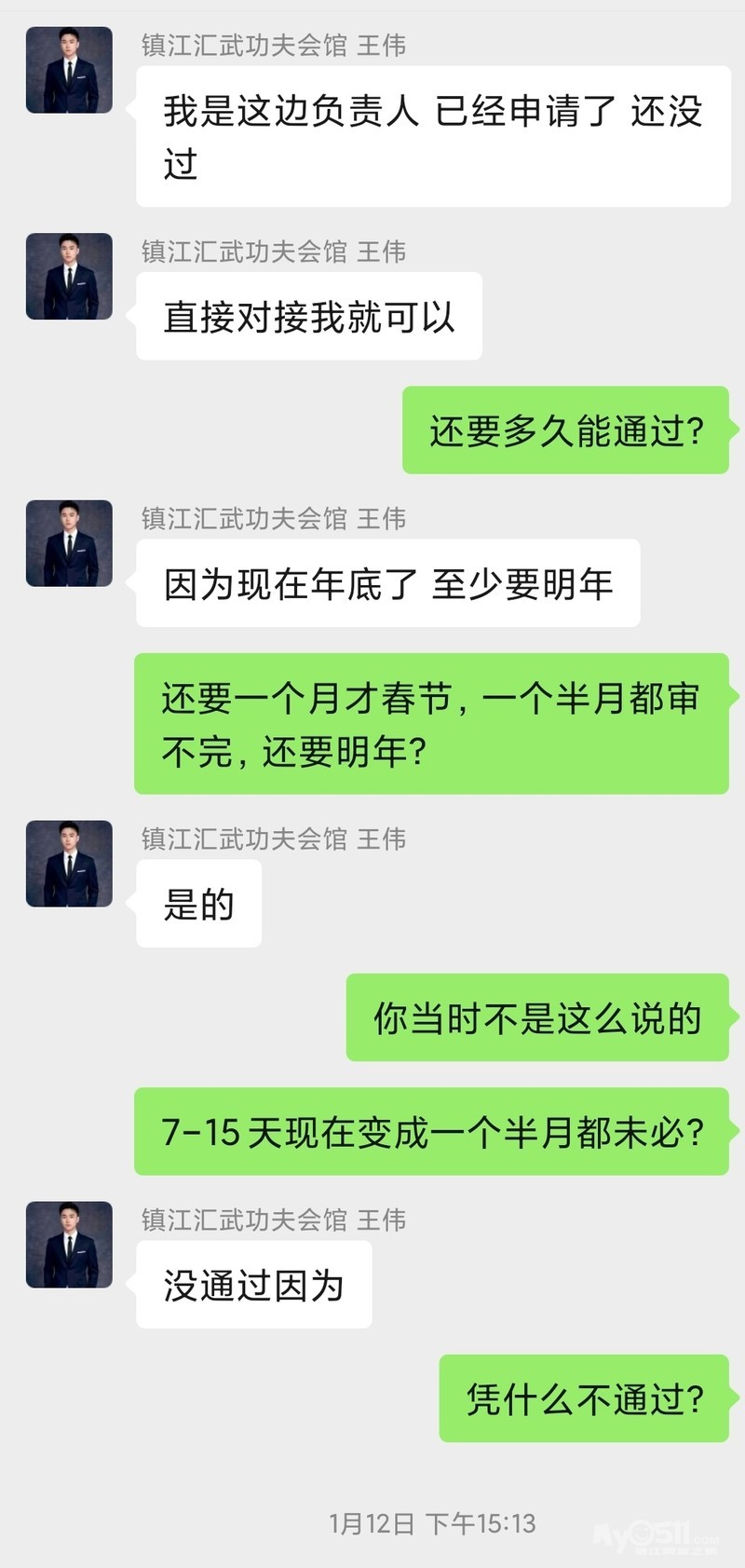Open 王伟's avatar beside "直接对接我就可以"
The image size is (745, 1568).
pos(69,277)
